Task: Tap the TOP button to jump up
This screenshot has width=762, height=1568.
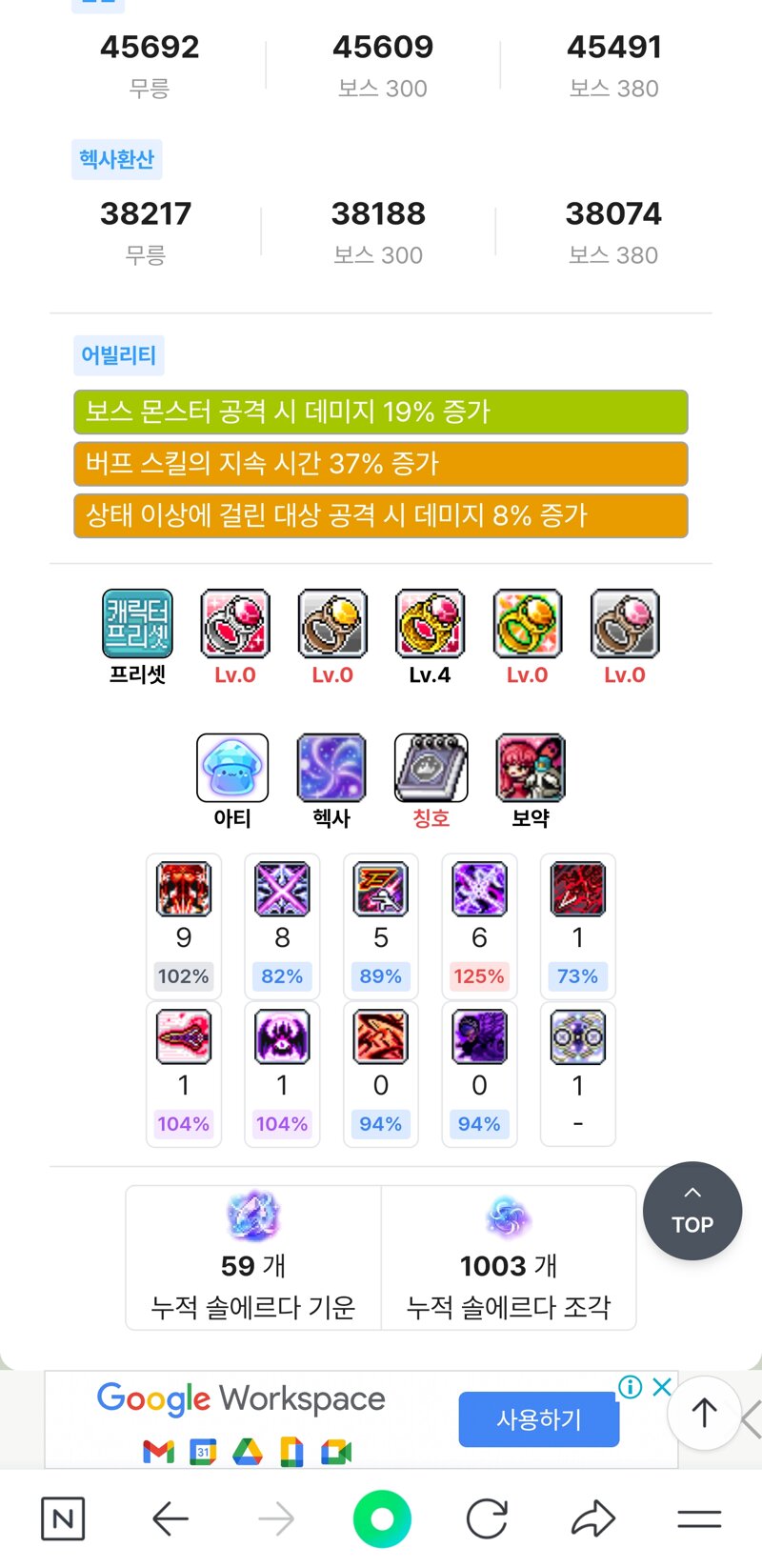Action: point(692,1211)
